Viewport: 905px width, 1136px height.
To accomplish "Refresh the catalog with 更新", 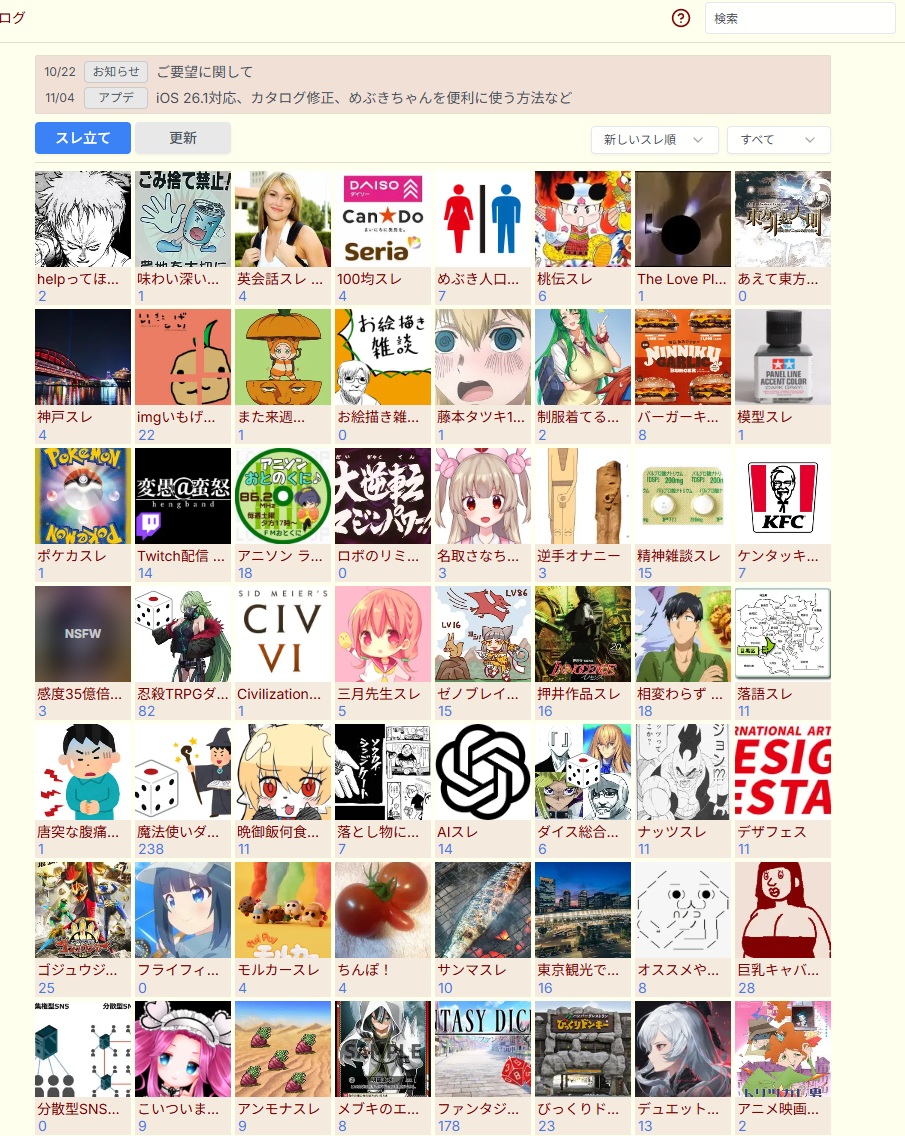I will pyautogui.click(x=183, y=138).
